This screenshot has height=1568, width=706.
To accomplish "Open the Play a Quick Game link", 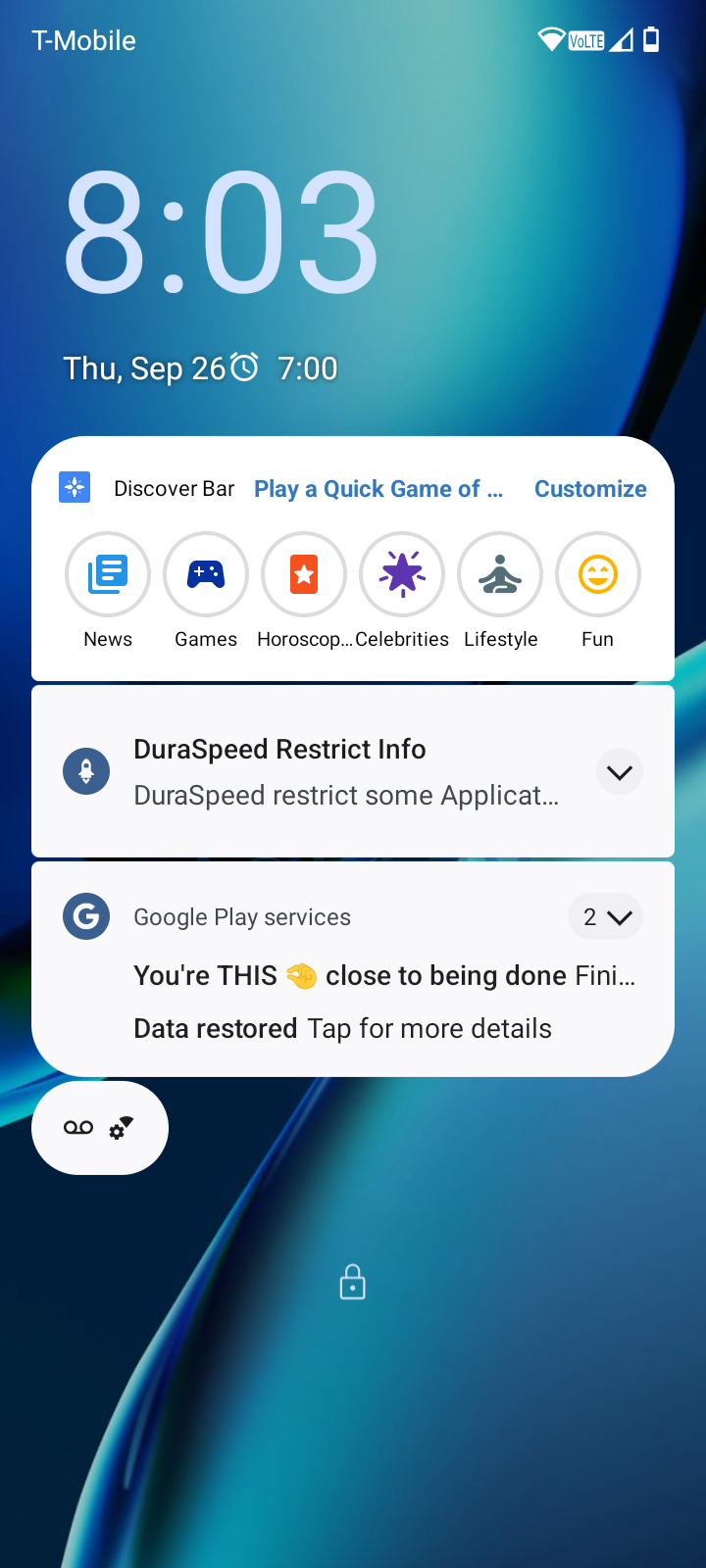I will tap(378, 489).
